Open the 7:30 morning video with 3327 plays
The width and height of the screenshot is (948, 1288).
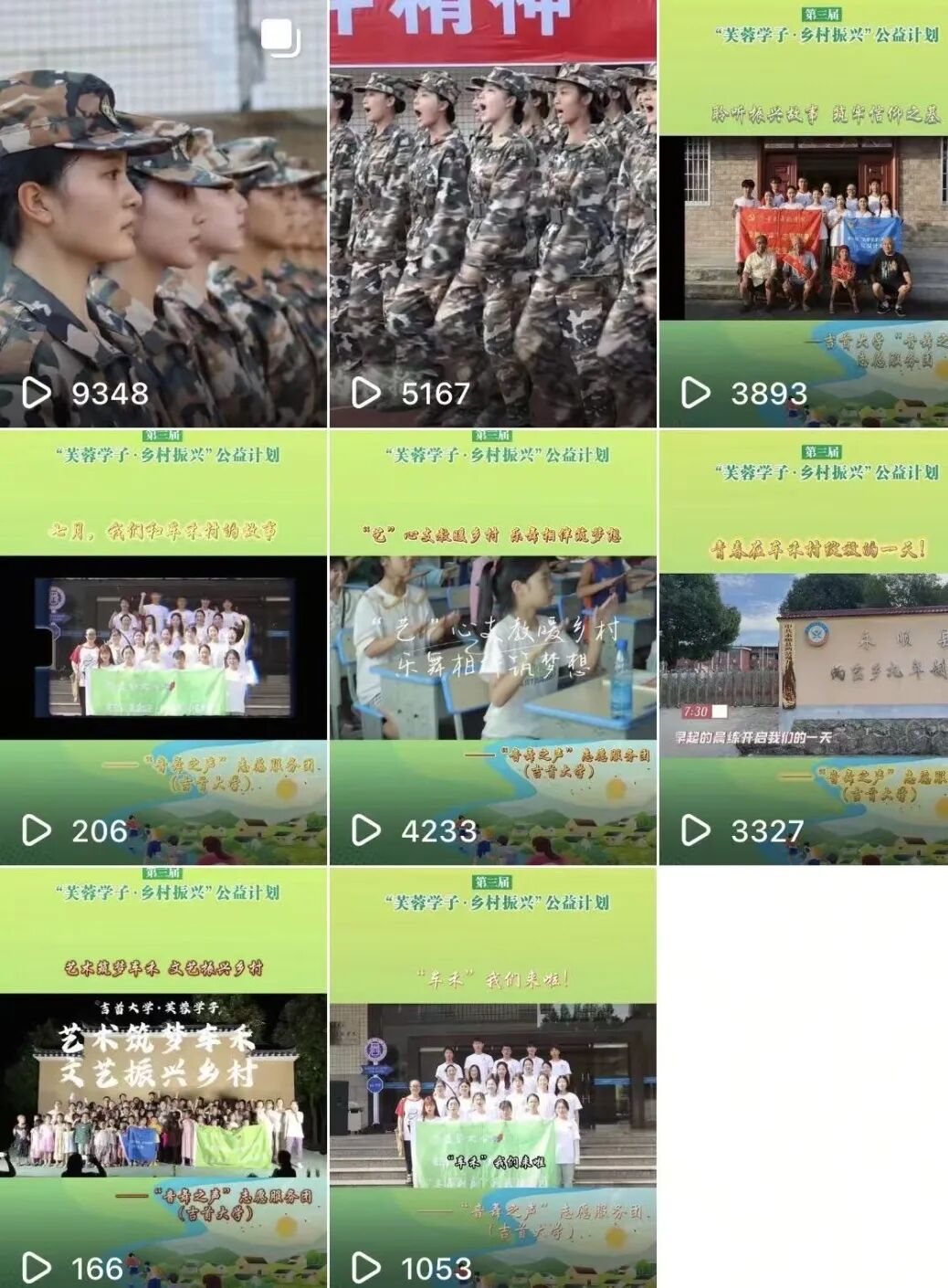[x=804, y=647]
